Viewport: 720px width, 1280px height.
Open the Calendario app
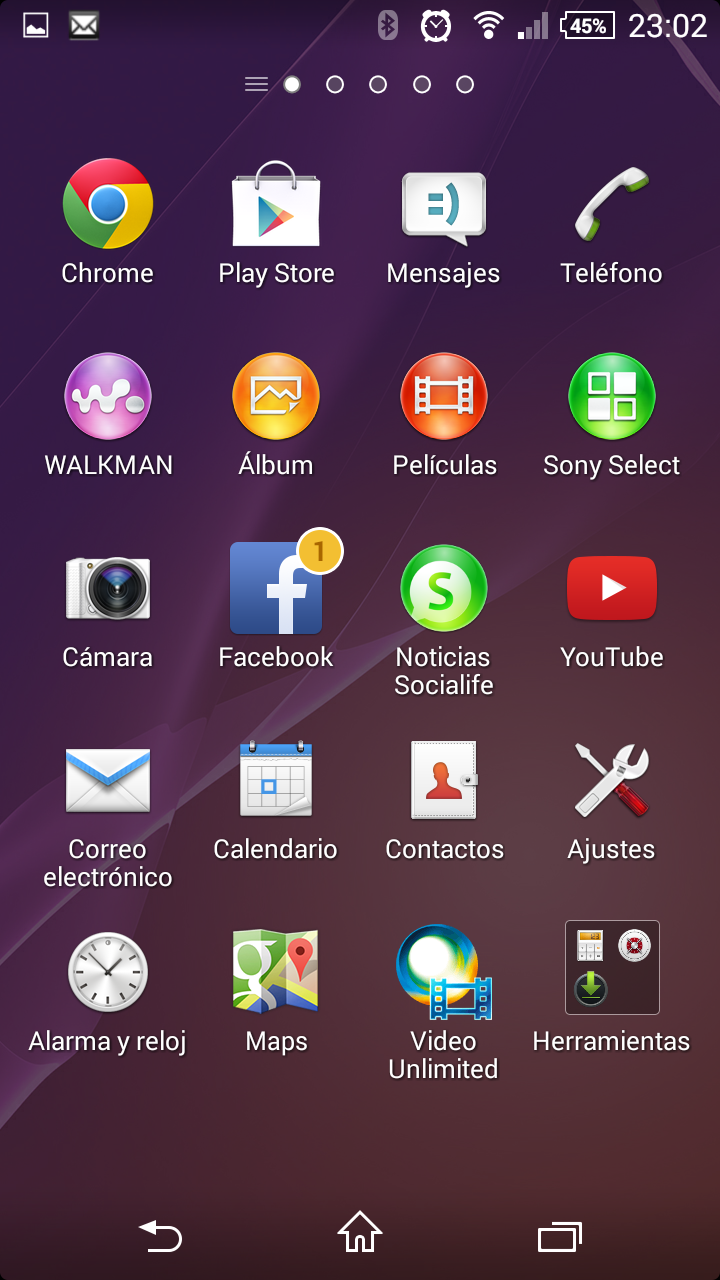pyautogui.click(x=276, y=781)
